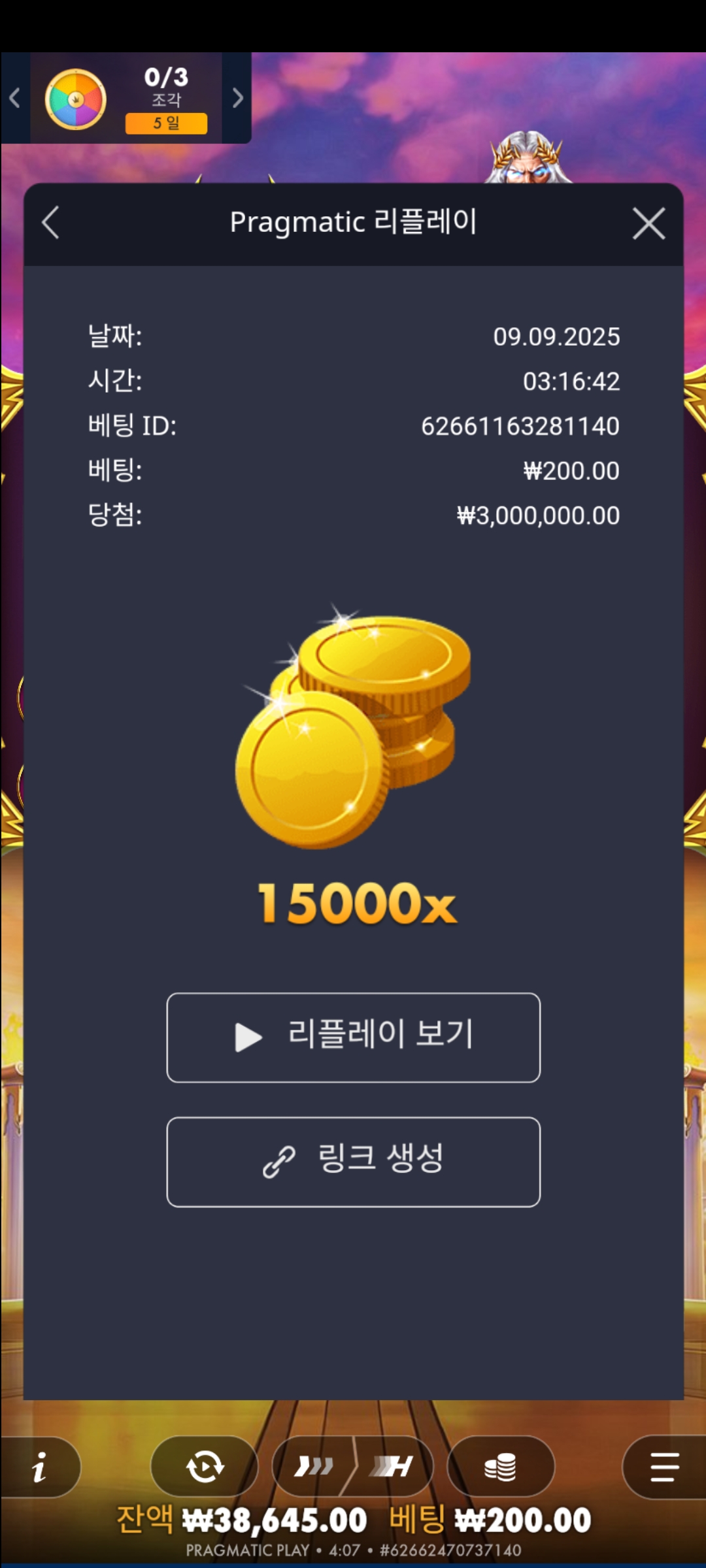Open the game info button

pos(39,1467)
